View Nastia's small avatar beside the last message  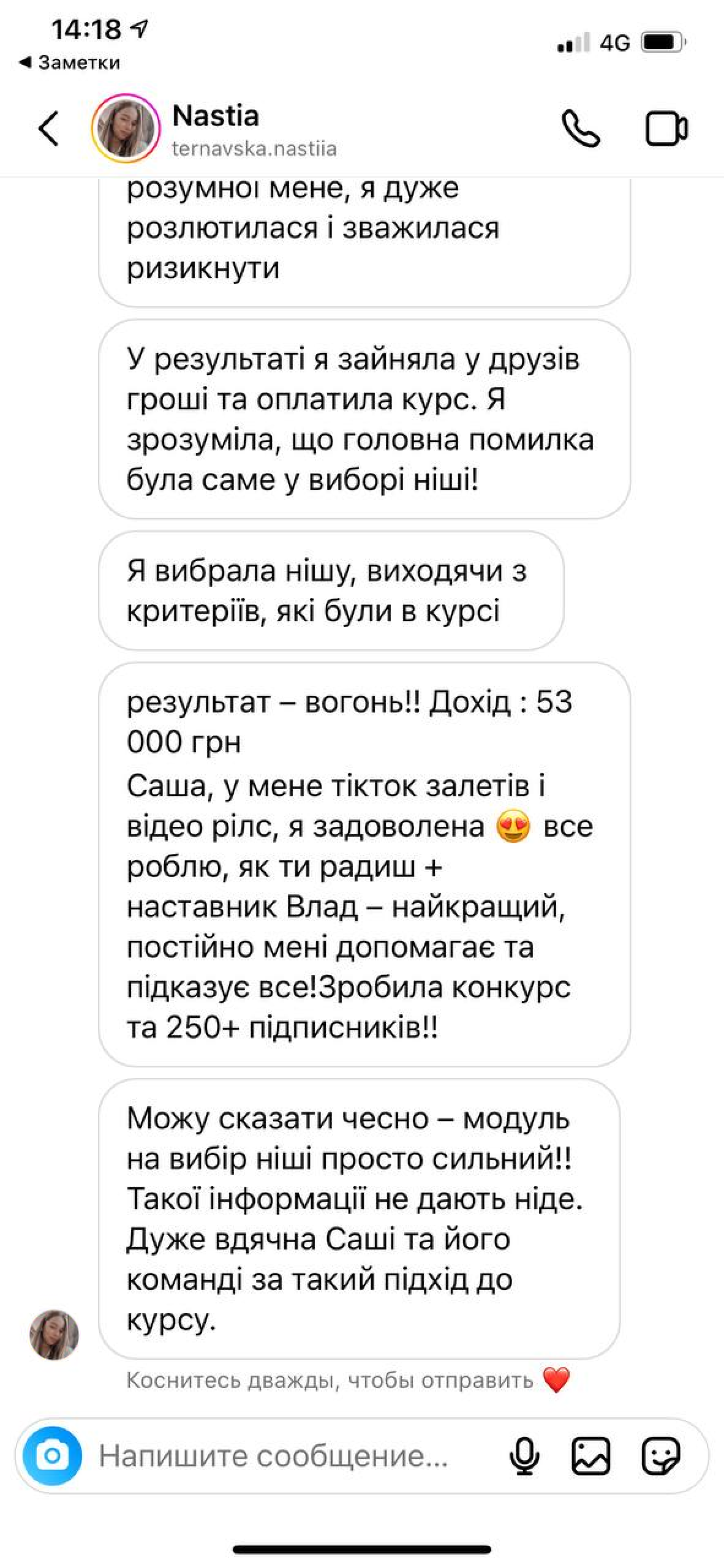(54, 1335)
